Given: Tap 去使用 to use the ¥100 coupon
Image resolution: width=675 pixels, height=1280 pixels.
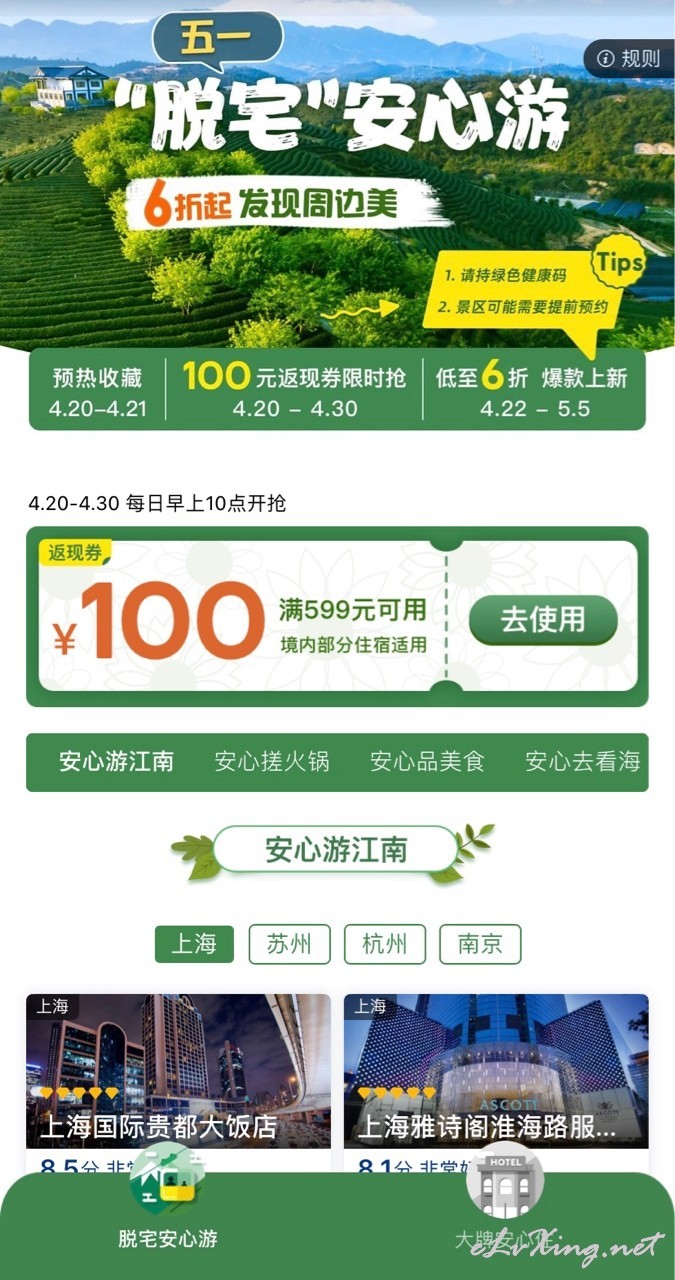Looking at the screenshot, I should coord(543,619).
